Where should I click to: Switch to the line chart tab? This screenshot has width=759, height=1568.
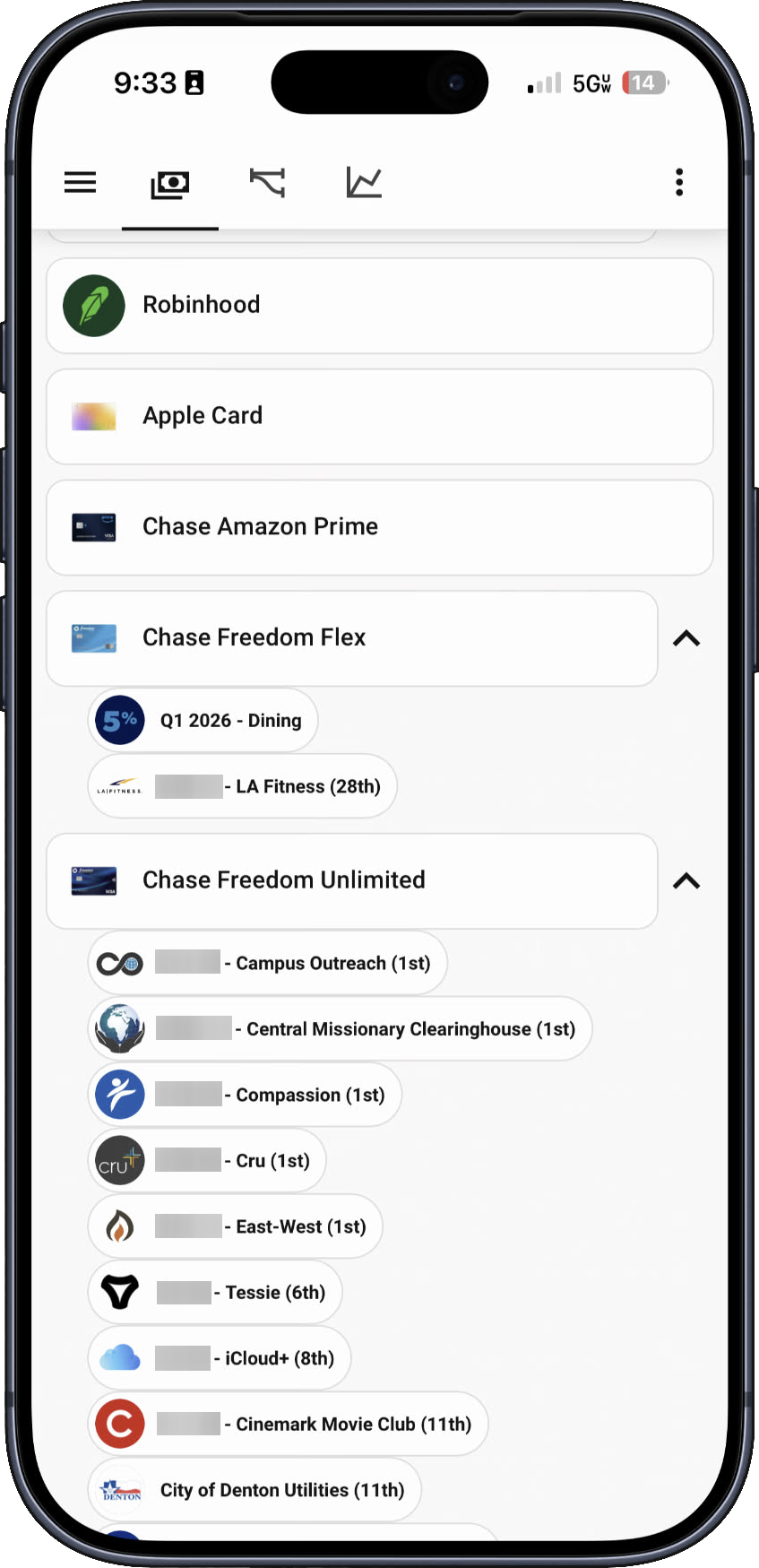(362, 182)
